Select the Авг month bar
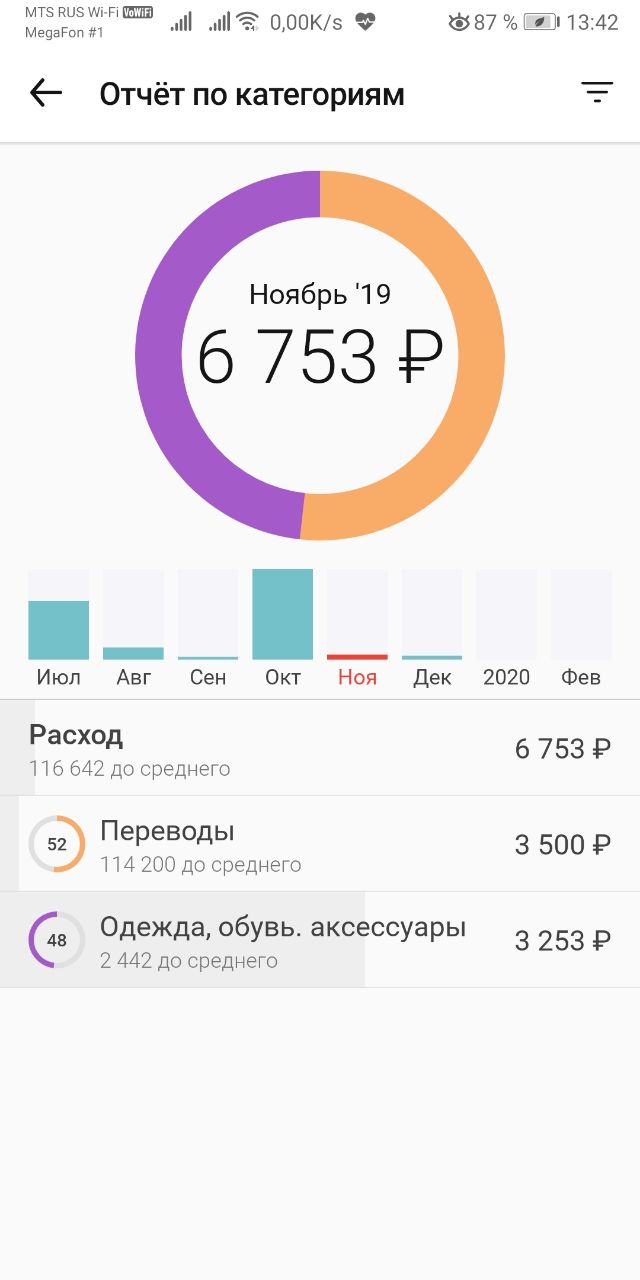Screen dimensions: 640x1280 pyautogui.click(x=133, y=628)
